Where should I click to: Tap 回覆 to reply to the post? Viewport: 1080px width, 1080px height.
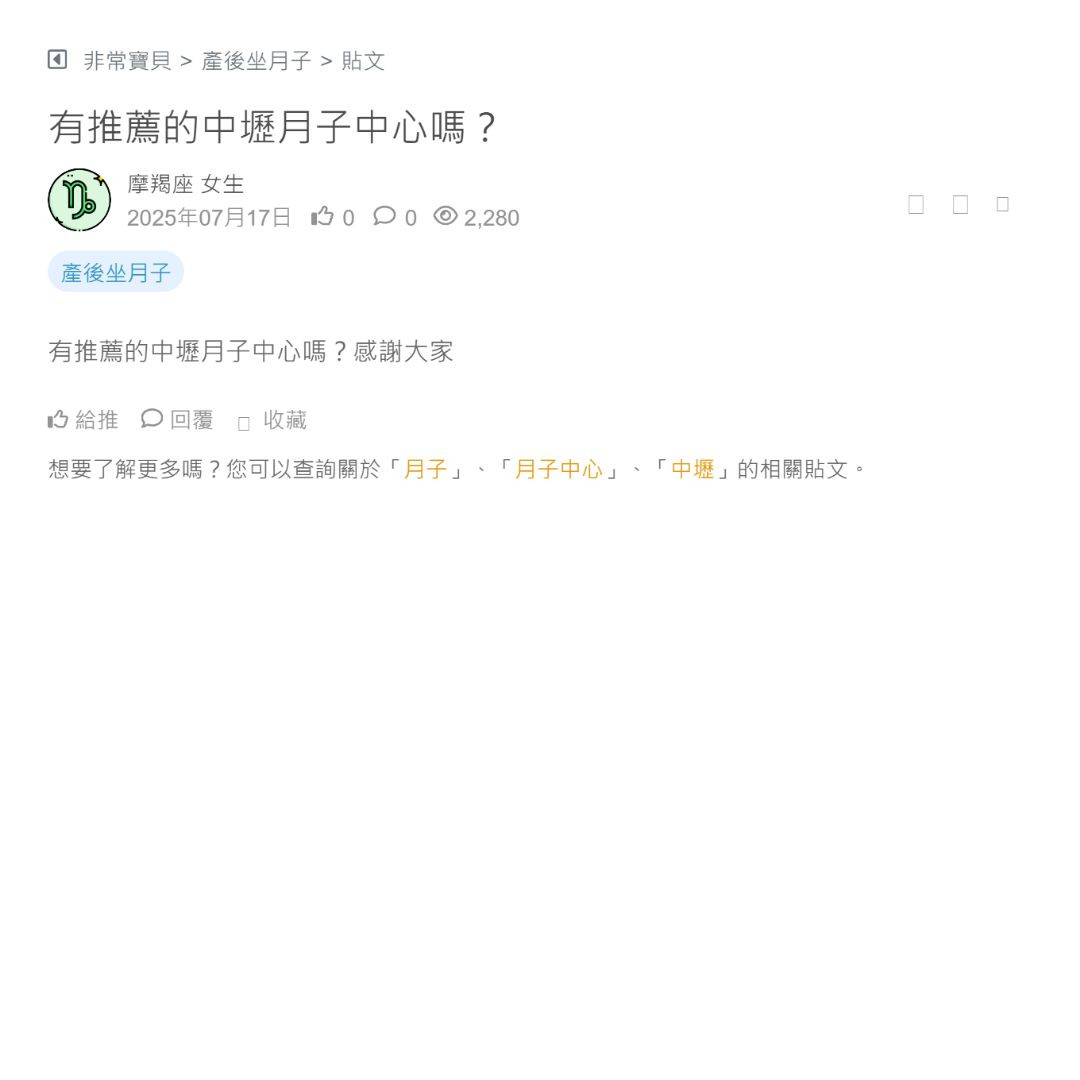[x=178, y=420]
